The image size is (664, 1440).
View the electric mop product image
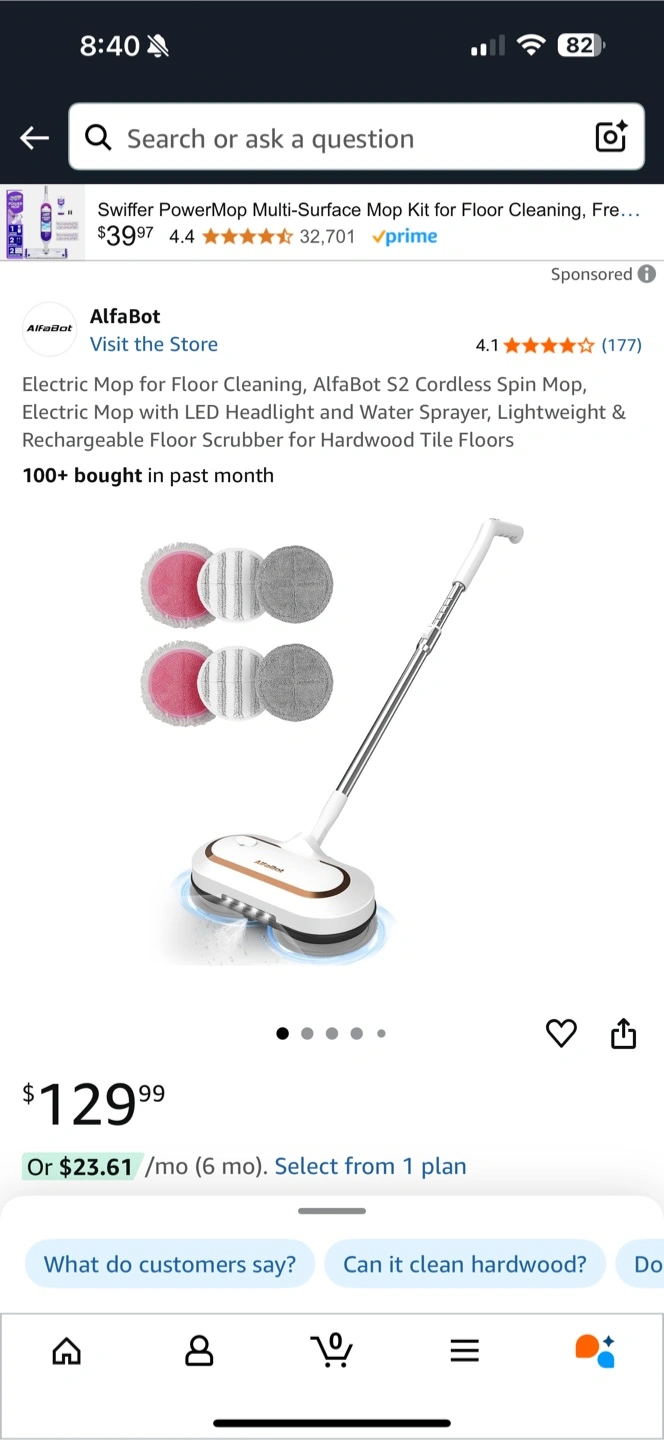332,745
